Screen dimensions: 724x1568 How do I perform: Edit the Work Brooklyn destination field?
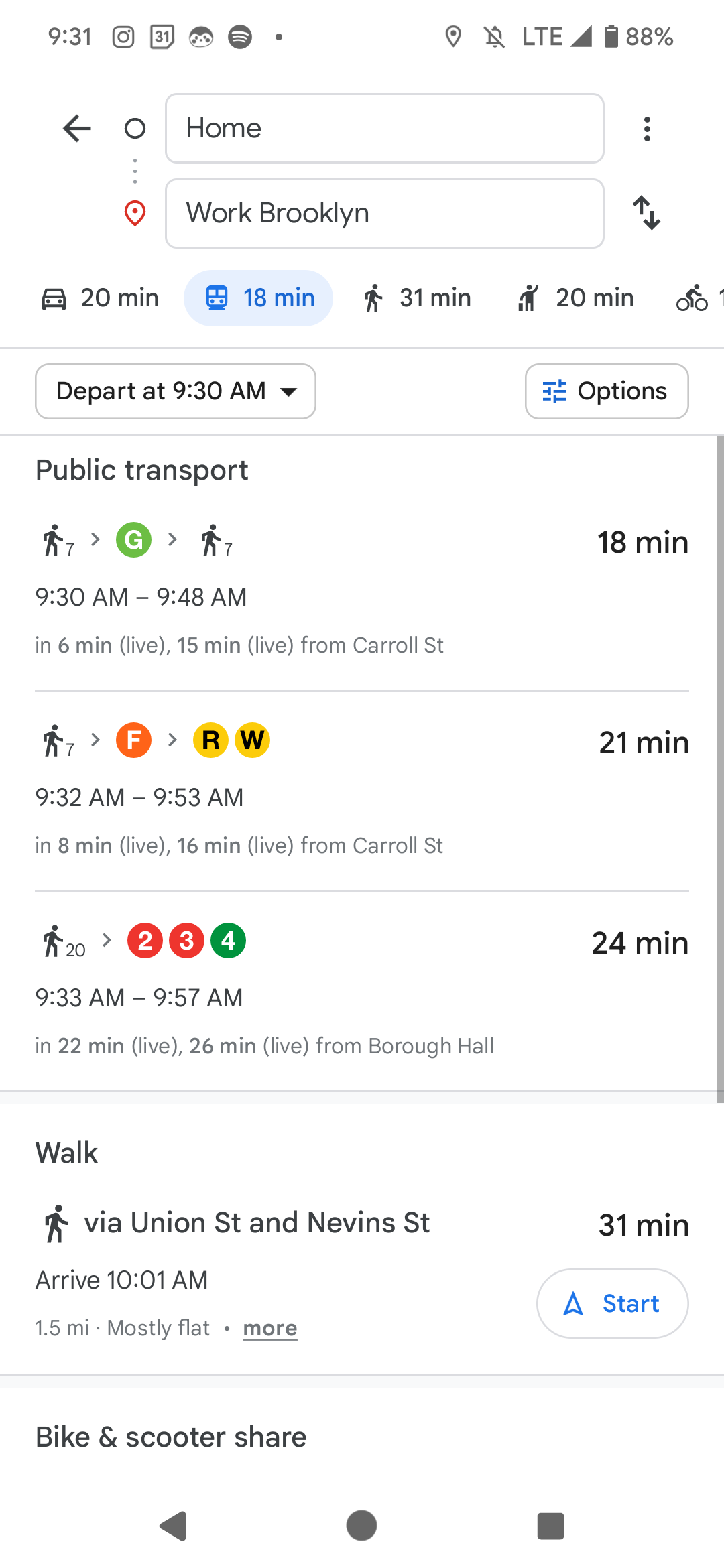384,214
